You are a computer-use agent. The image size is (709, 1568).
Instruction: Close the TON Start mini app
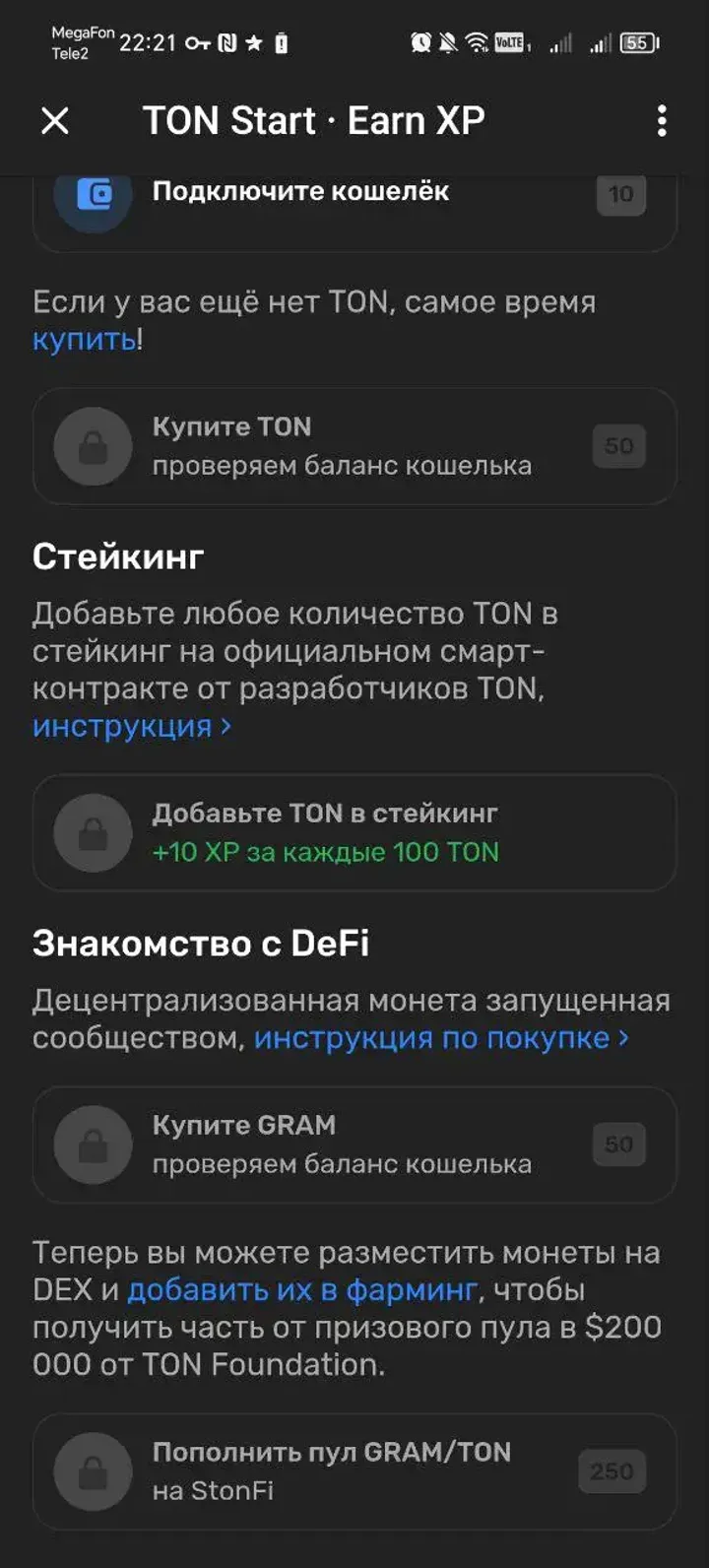pos(56,120)
